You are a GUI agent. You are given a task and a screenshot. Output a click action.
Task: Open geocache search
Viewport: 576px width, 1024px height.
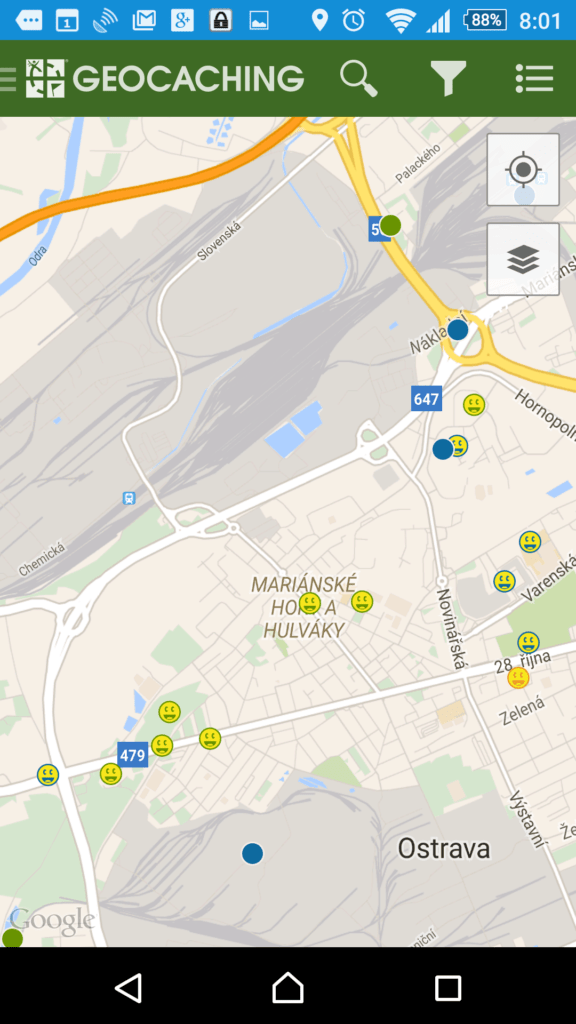click(359, 78)
